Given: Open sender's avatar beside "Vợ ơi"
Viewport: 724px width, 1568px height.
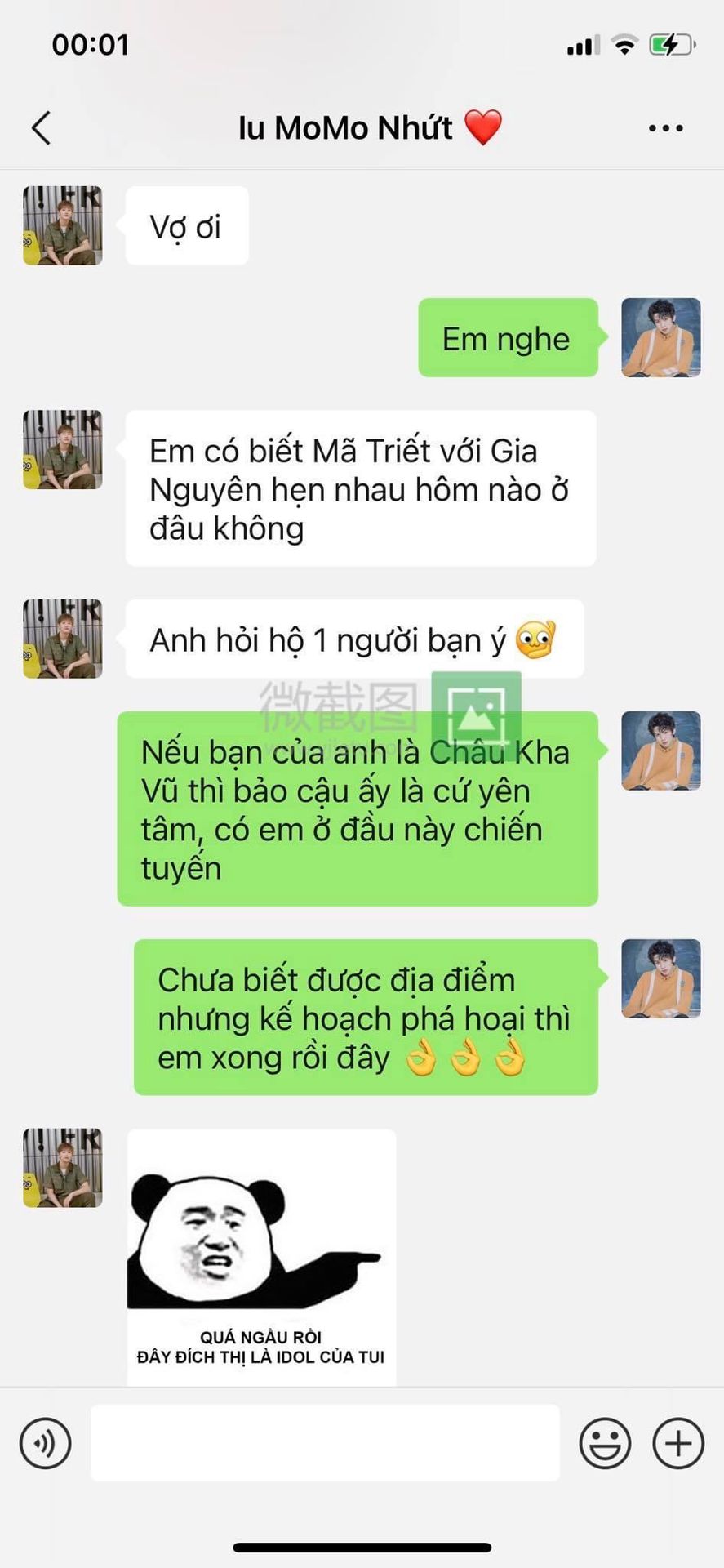Looking at the screenshot, I should [63, 225].
